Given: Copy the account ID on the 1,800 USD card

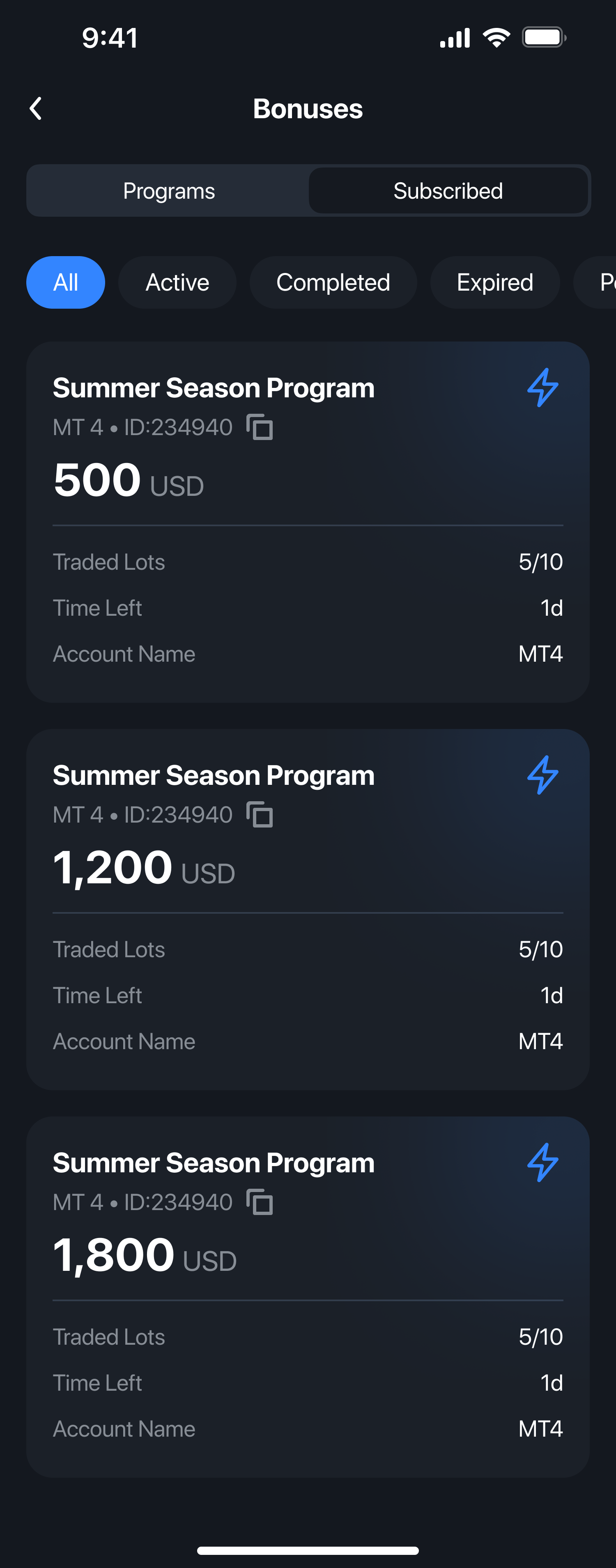Looking at the screenshot, I should coord(260,1202).
